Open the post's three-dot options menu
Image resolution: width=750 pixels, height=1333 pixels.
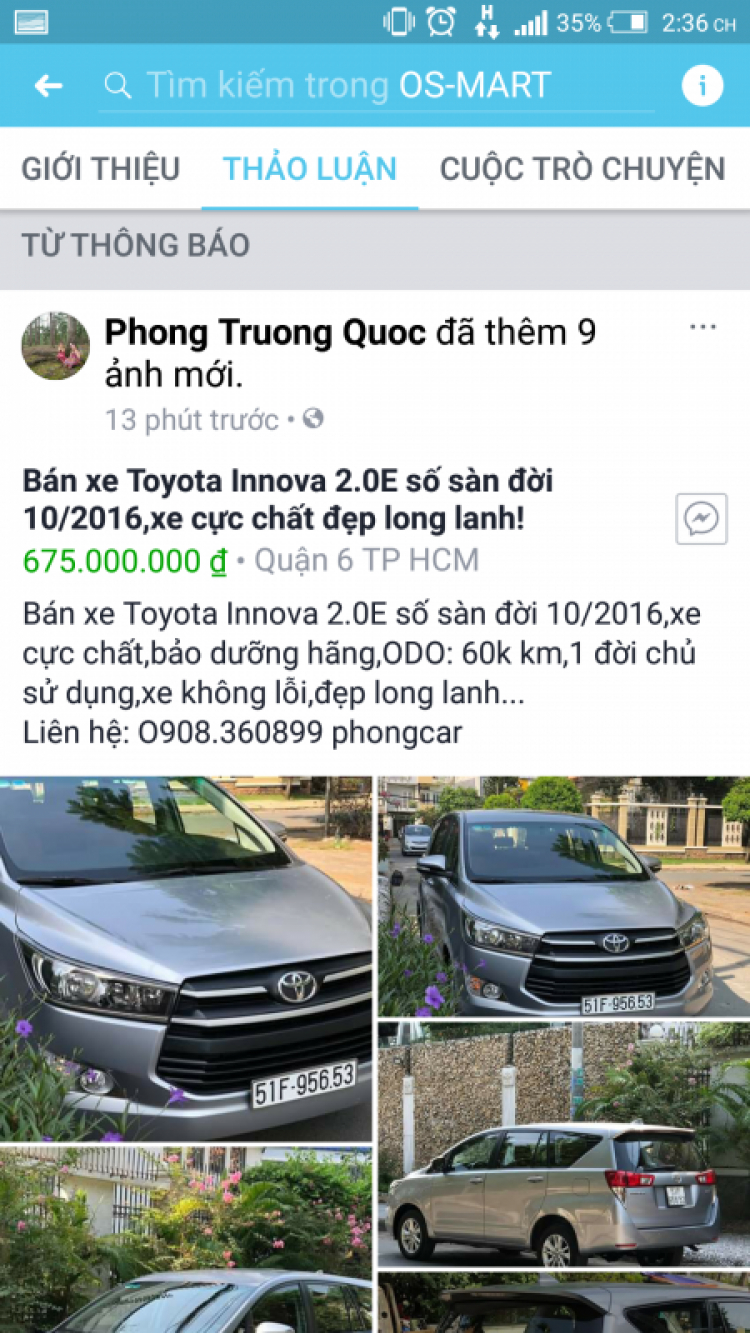pyautogui.click(x=703, y=328)
